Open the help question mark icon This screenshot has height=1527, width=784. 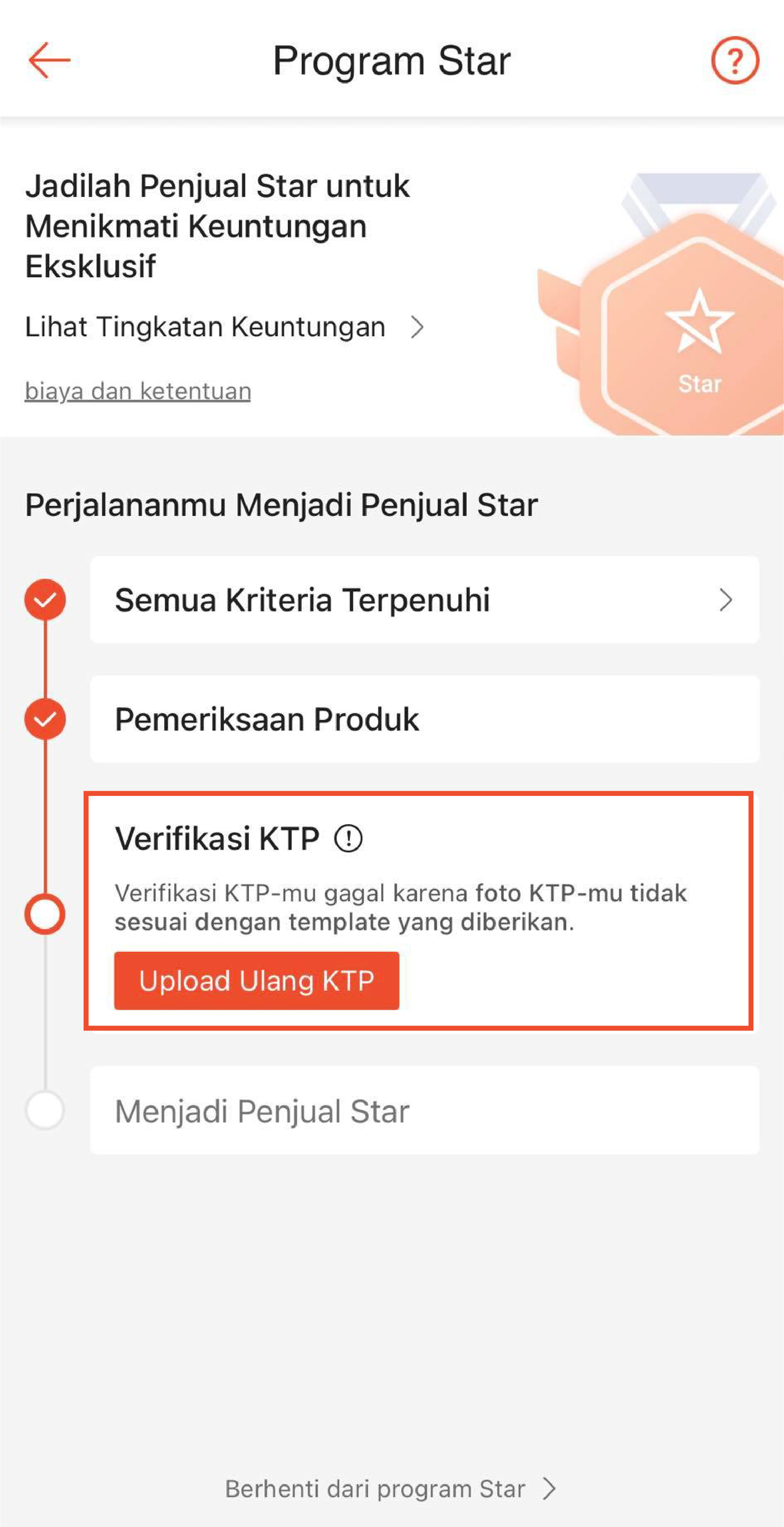pyautogui.click(x=734, y=60)
